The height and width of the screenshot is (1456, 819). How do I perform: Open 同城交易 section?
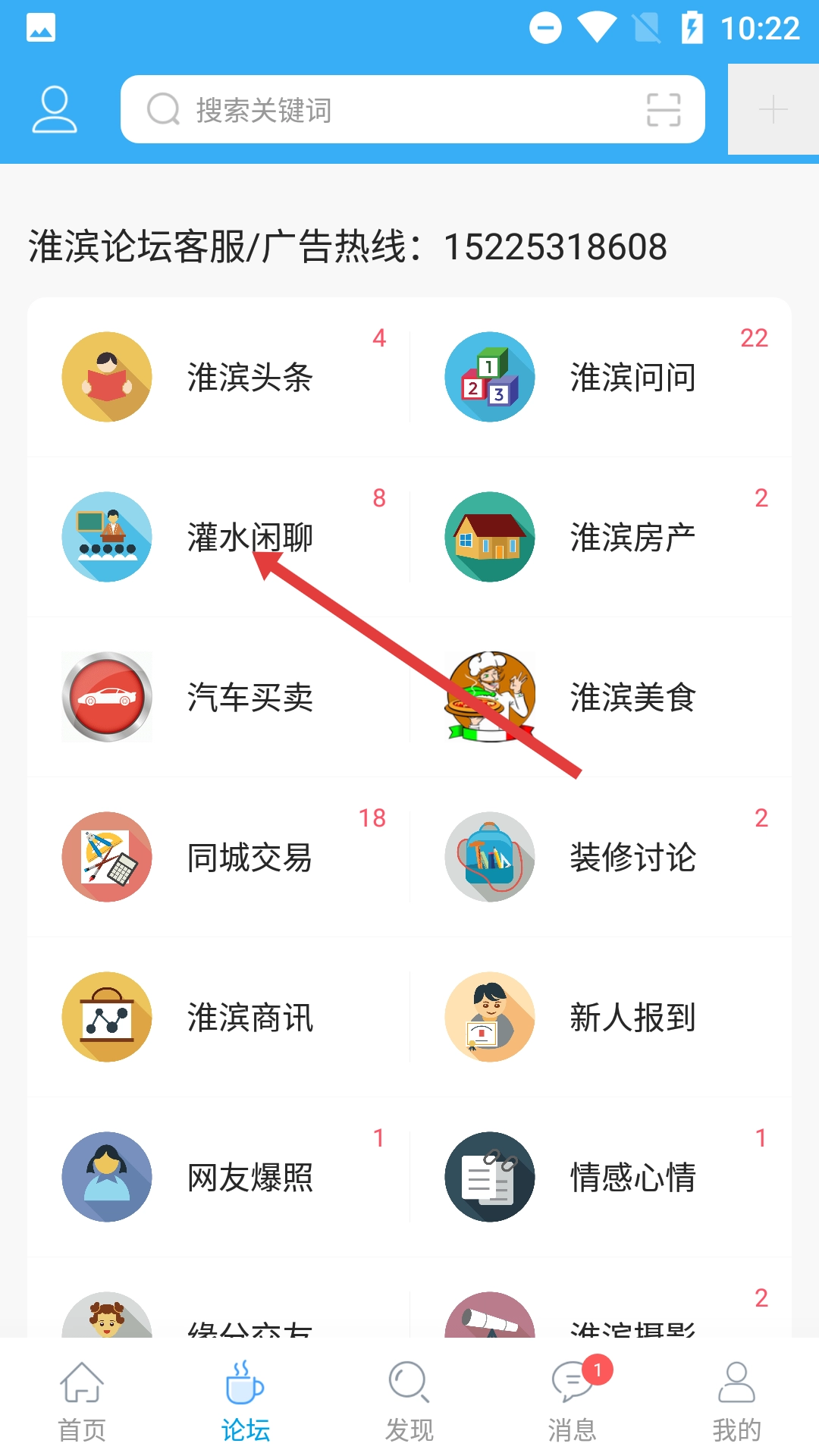point(218,858)
